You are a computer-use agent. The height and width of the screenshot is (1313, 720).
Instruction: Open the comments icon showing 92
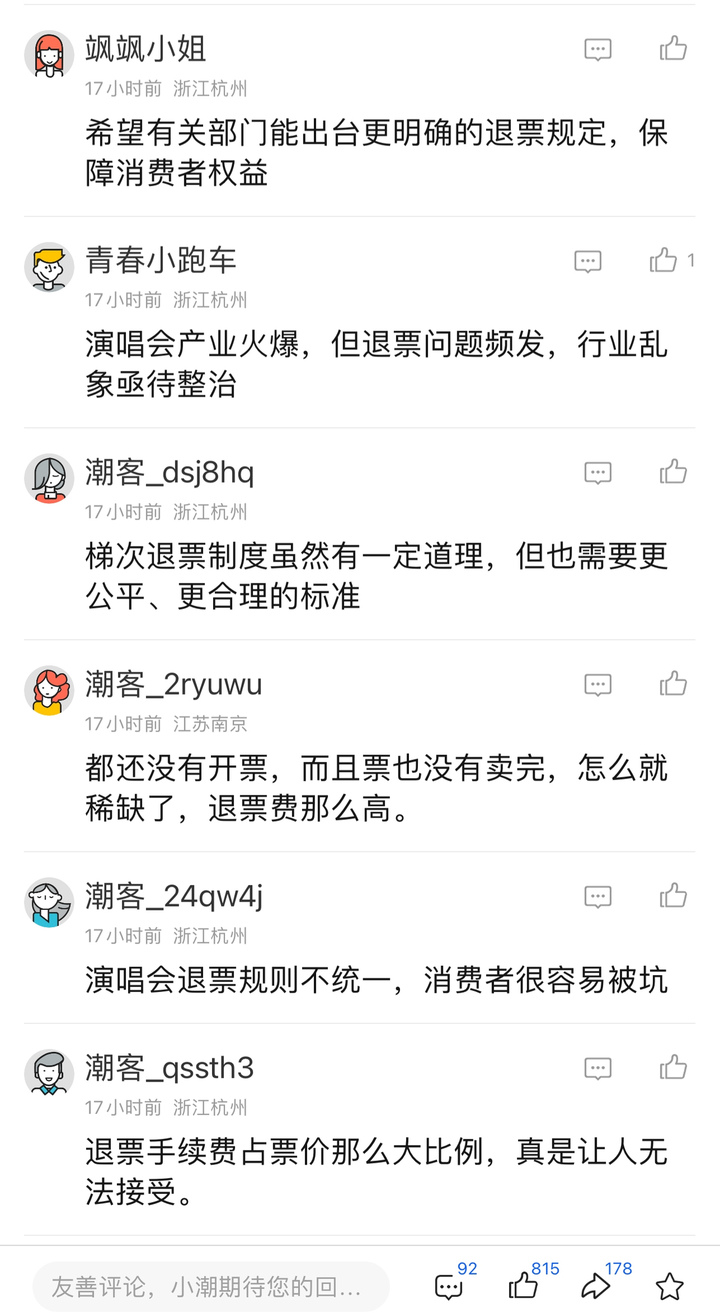coord(449,1285)
